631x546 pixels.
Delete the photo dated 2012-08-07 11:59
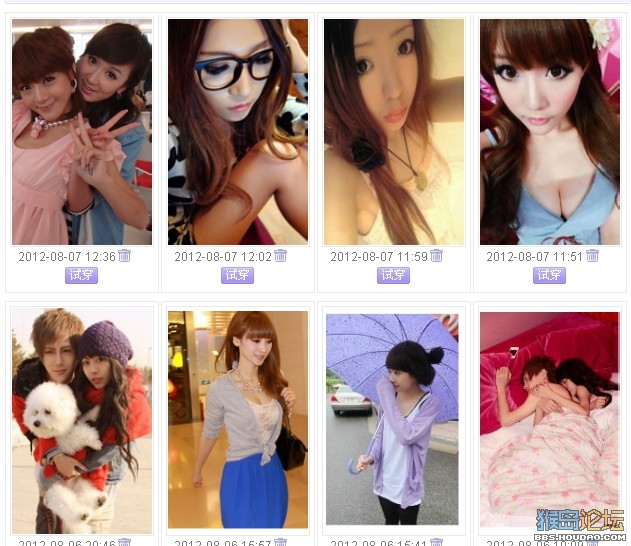(436, 256)
